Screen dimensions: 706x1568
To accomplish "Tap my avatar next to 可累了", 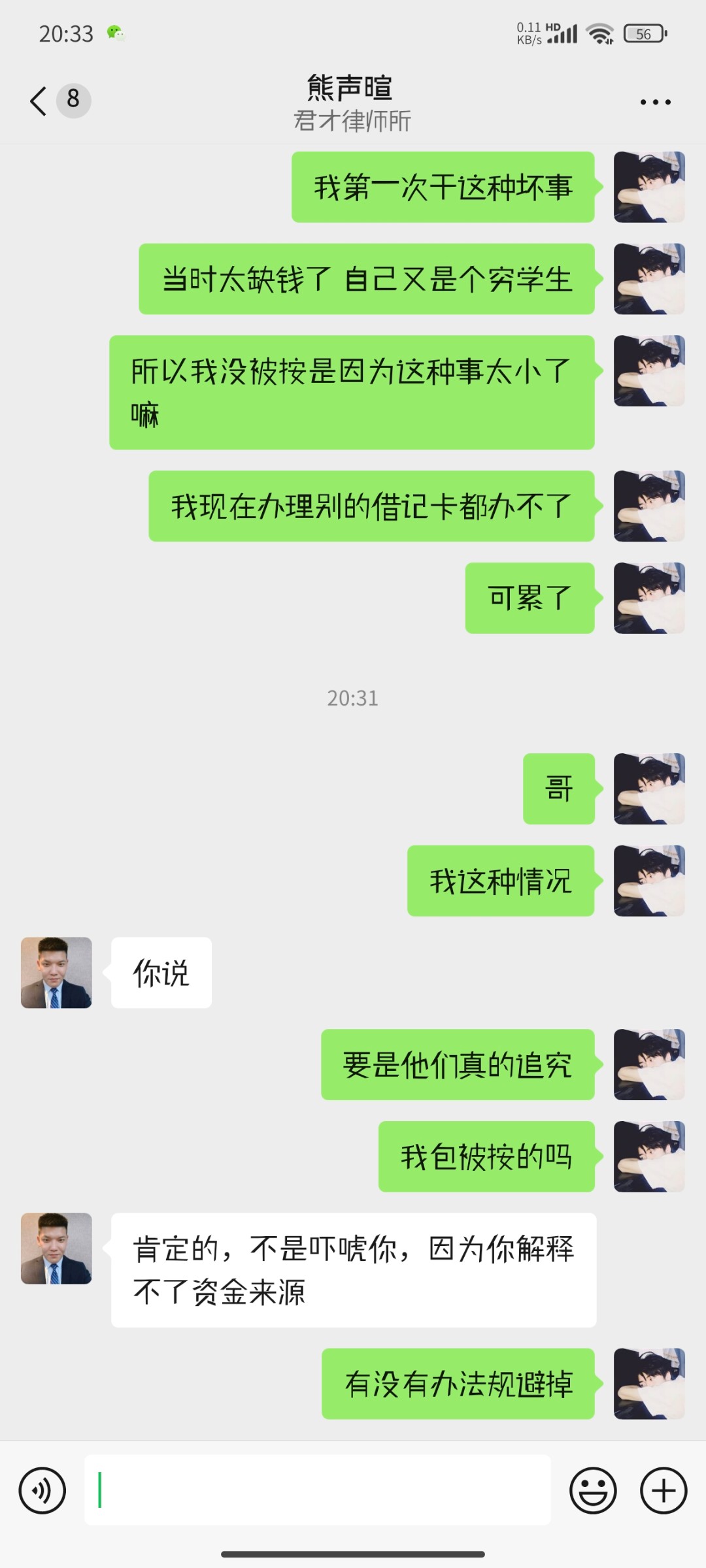I will click(649, 598).
